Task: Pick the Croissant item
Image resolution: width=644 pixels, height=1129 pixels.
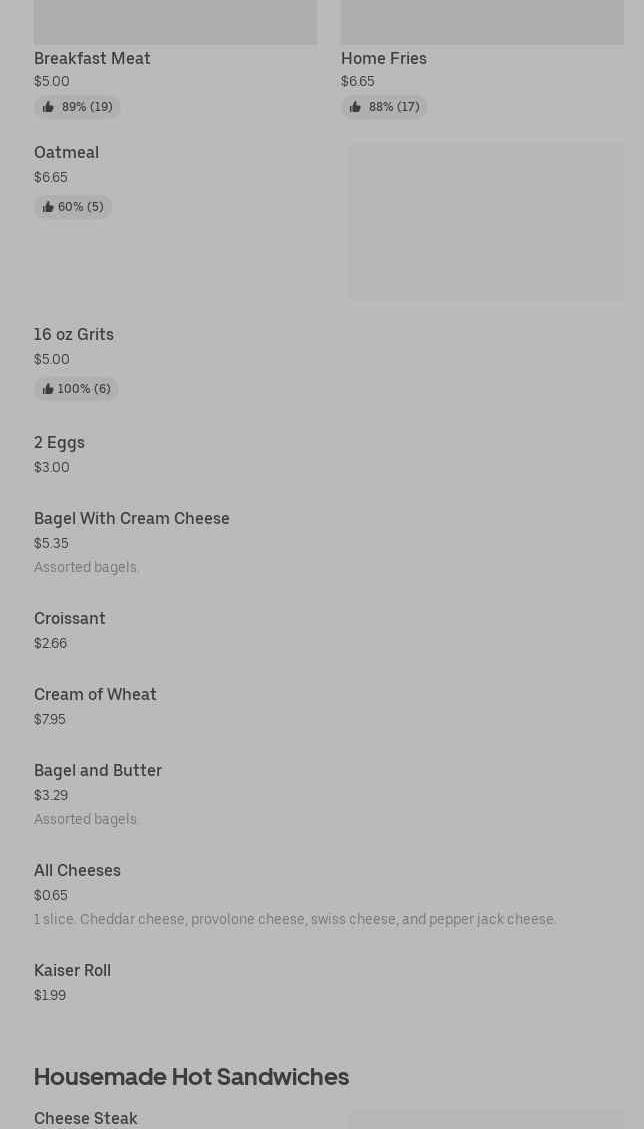Action: [70, 619]
